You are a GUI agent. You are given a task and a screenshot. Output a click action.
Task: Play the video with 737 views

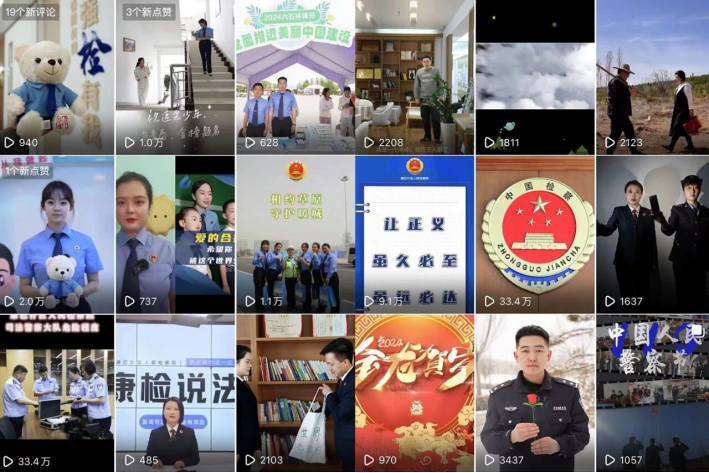[x=174, y=235]
